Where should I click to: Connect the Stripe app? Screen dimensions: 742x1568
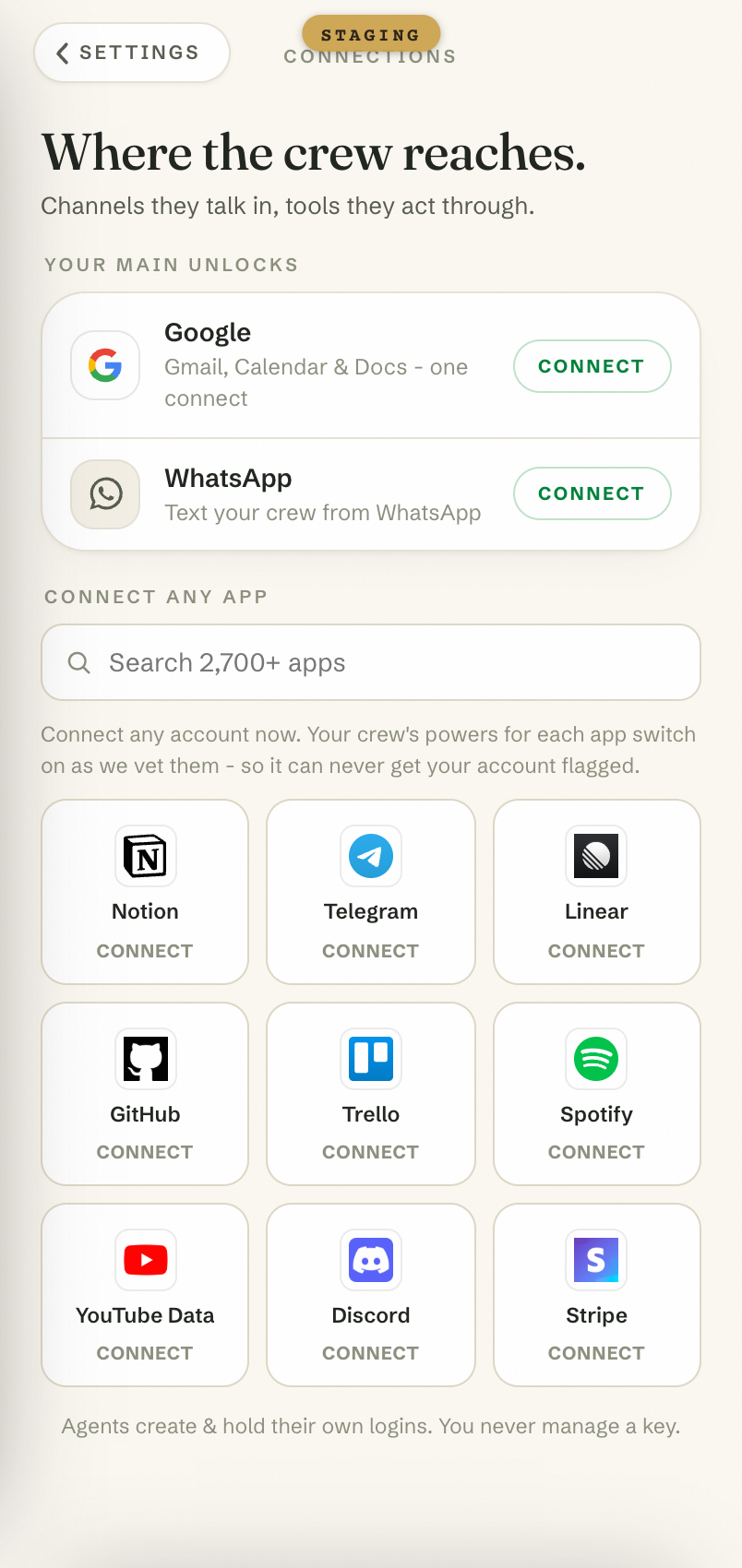pos(597,1295)
